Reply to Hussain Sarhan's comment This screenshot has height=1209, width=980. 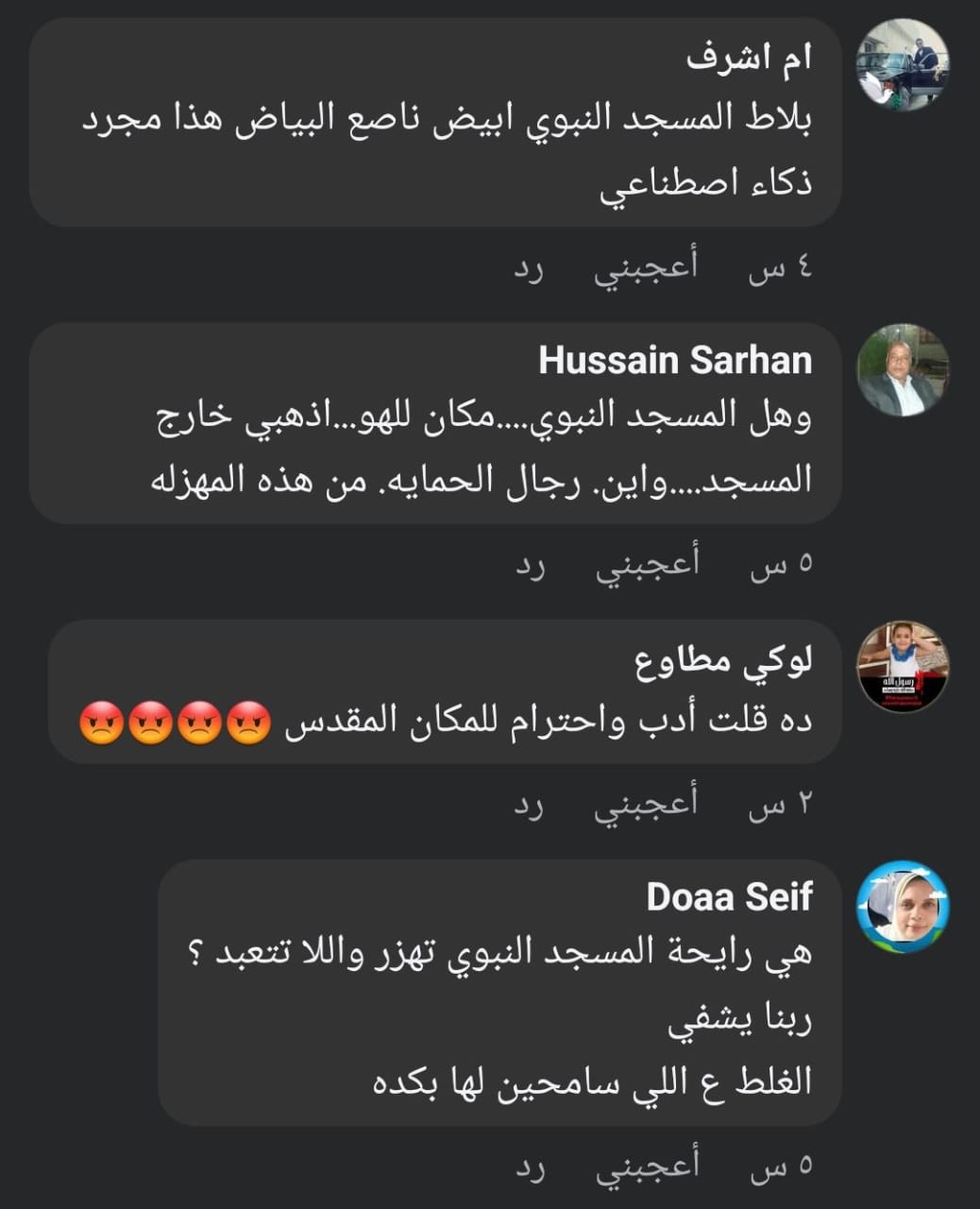click(x=531, y=564)
